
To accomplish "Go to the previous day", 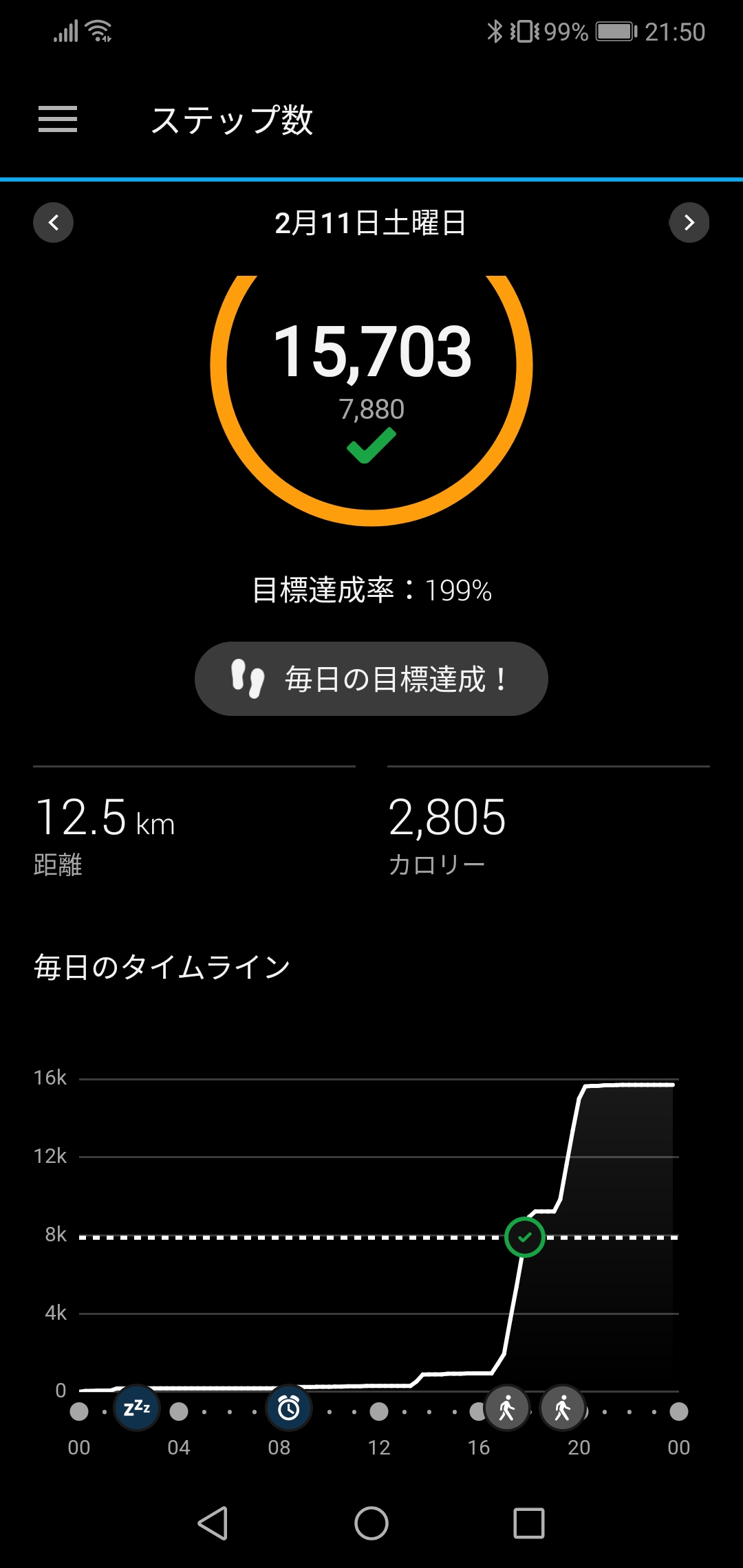I will (x=54, y=223).
